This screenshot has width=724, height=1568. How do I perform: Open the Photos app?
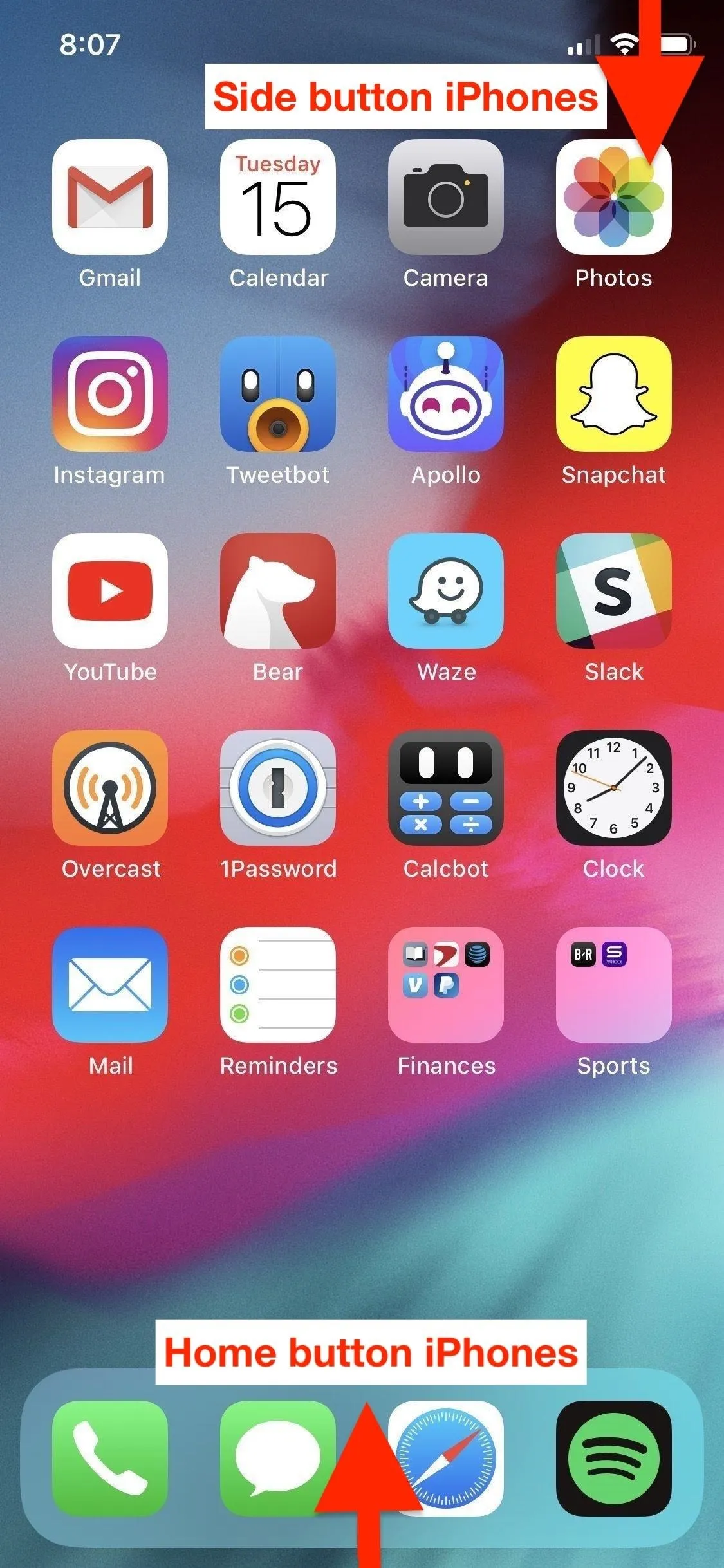614,197
